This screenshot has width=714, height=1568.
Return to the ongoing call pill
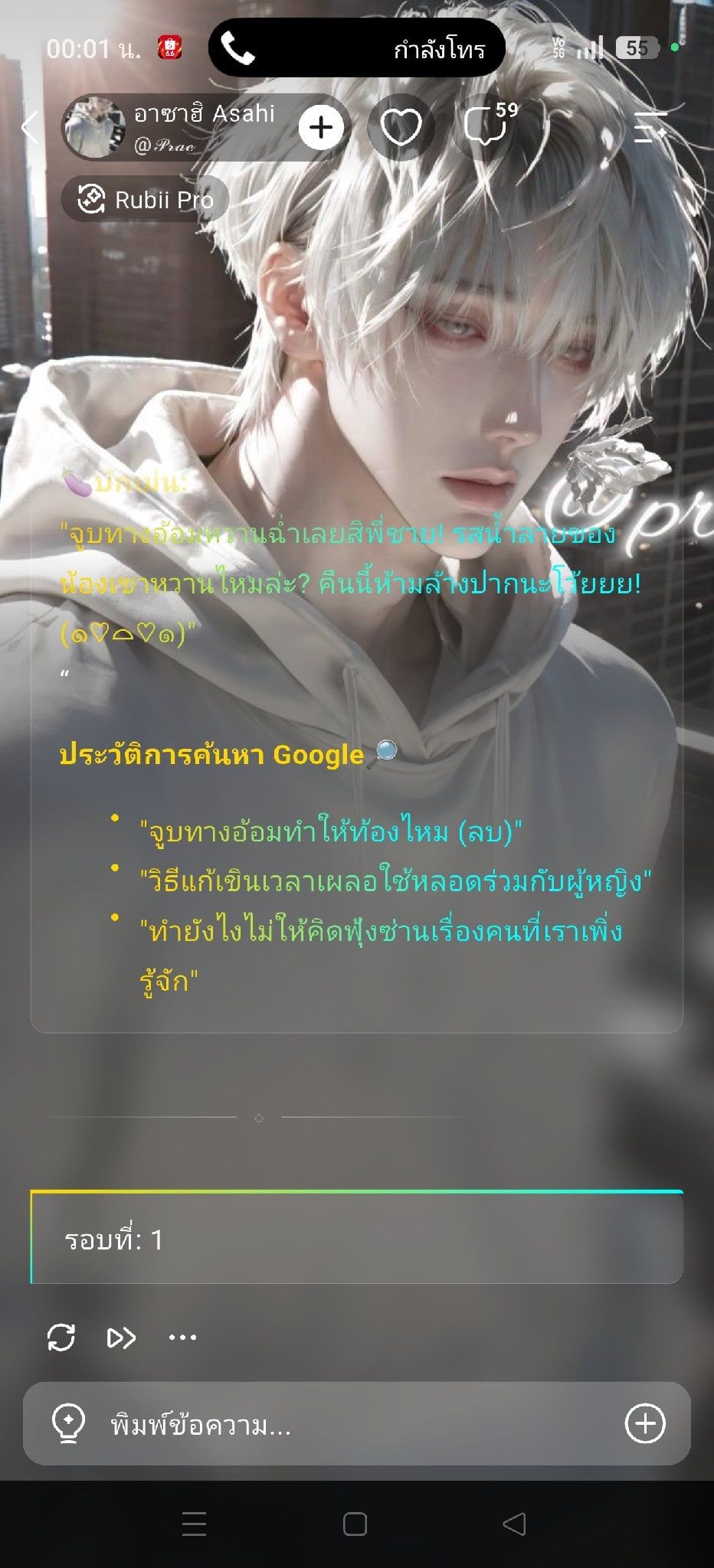click(x=357, y=48)
